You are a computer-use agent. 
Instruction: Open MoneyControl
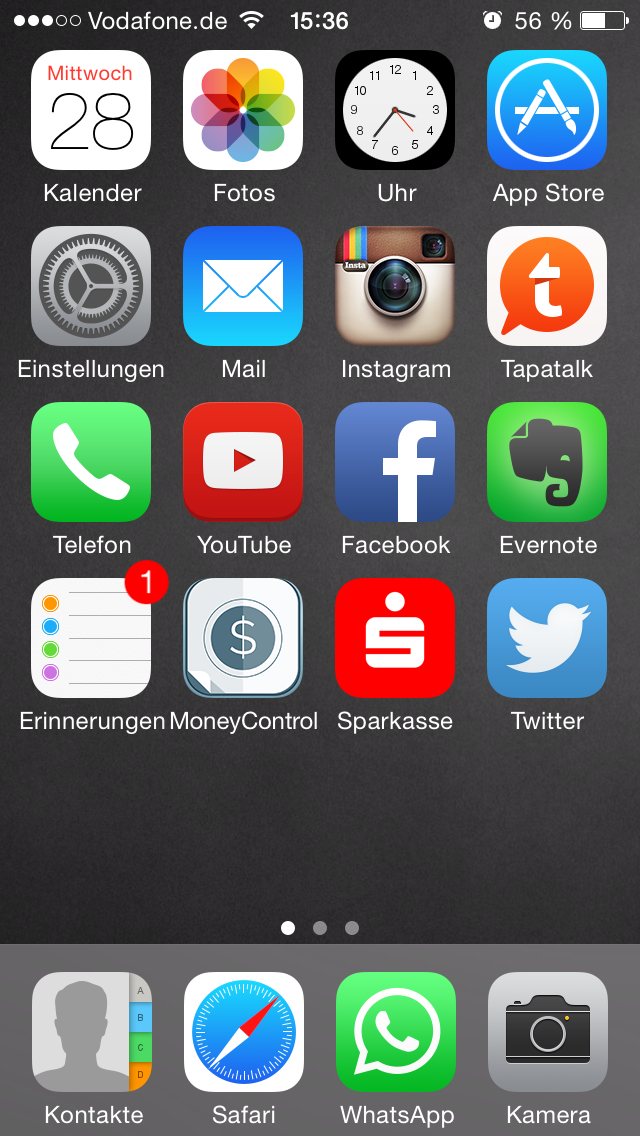coord(243,638)
